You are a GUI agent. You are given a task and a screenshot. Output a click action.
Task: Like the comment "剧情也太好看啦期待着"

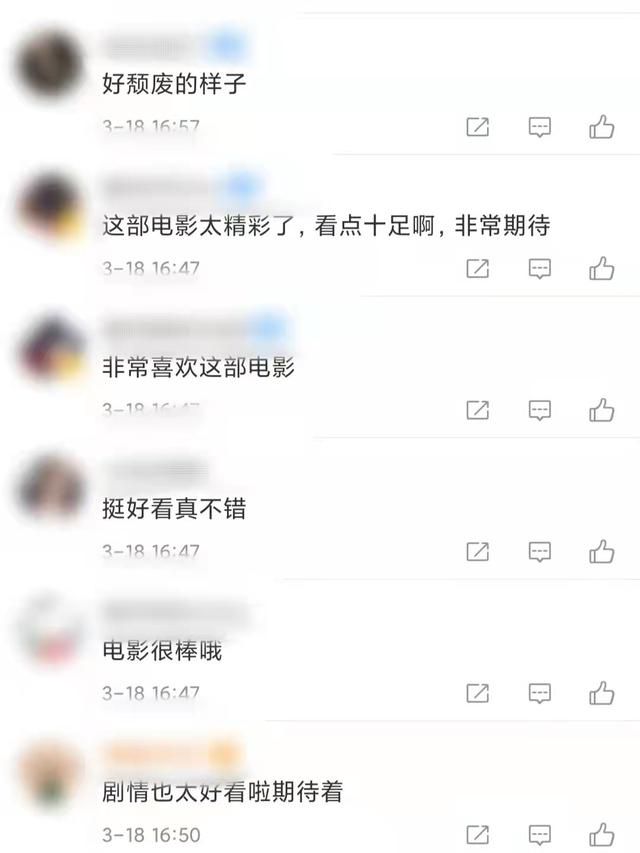[601, 834]
